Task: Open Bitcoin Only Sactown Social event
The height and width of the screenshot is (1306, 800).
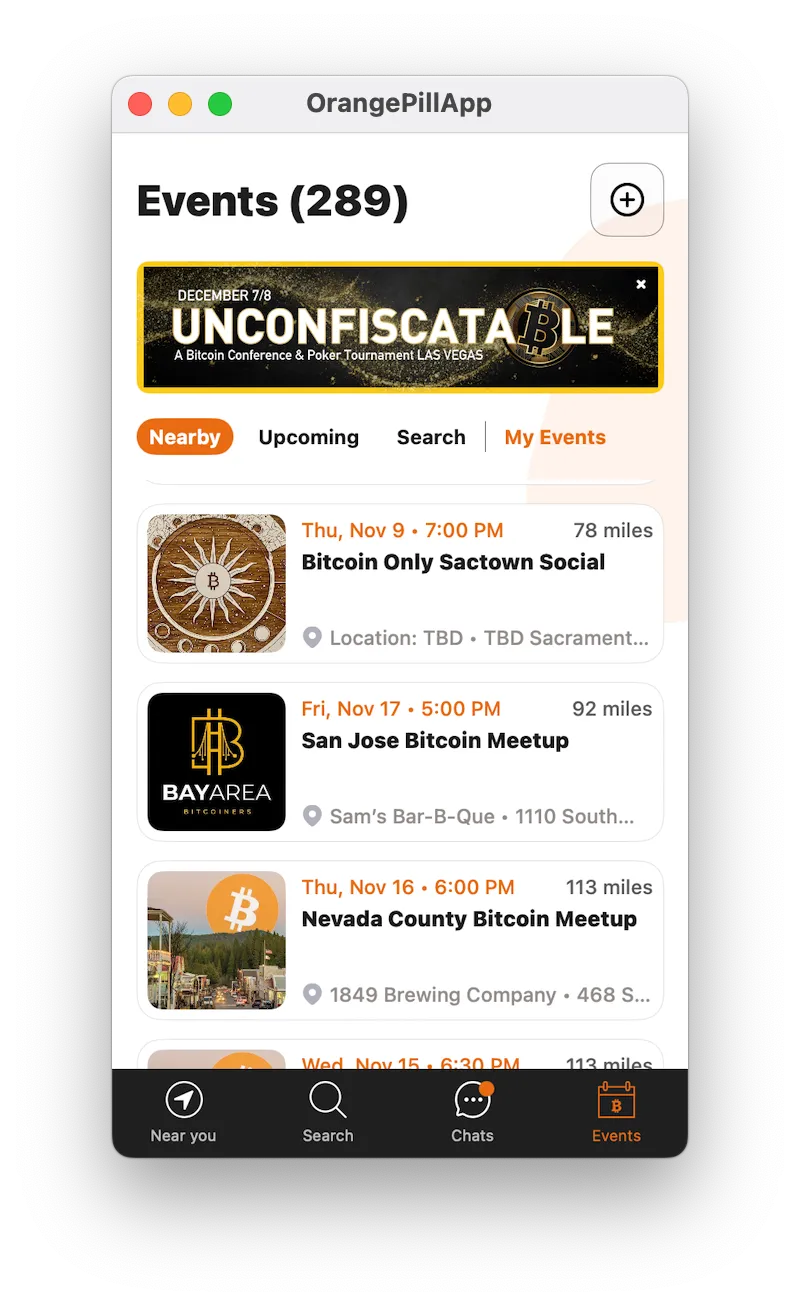Action: 453,562
